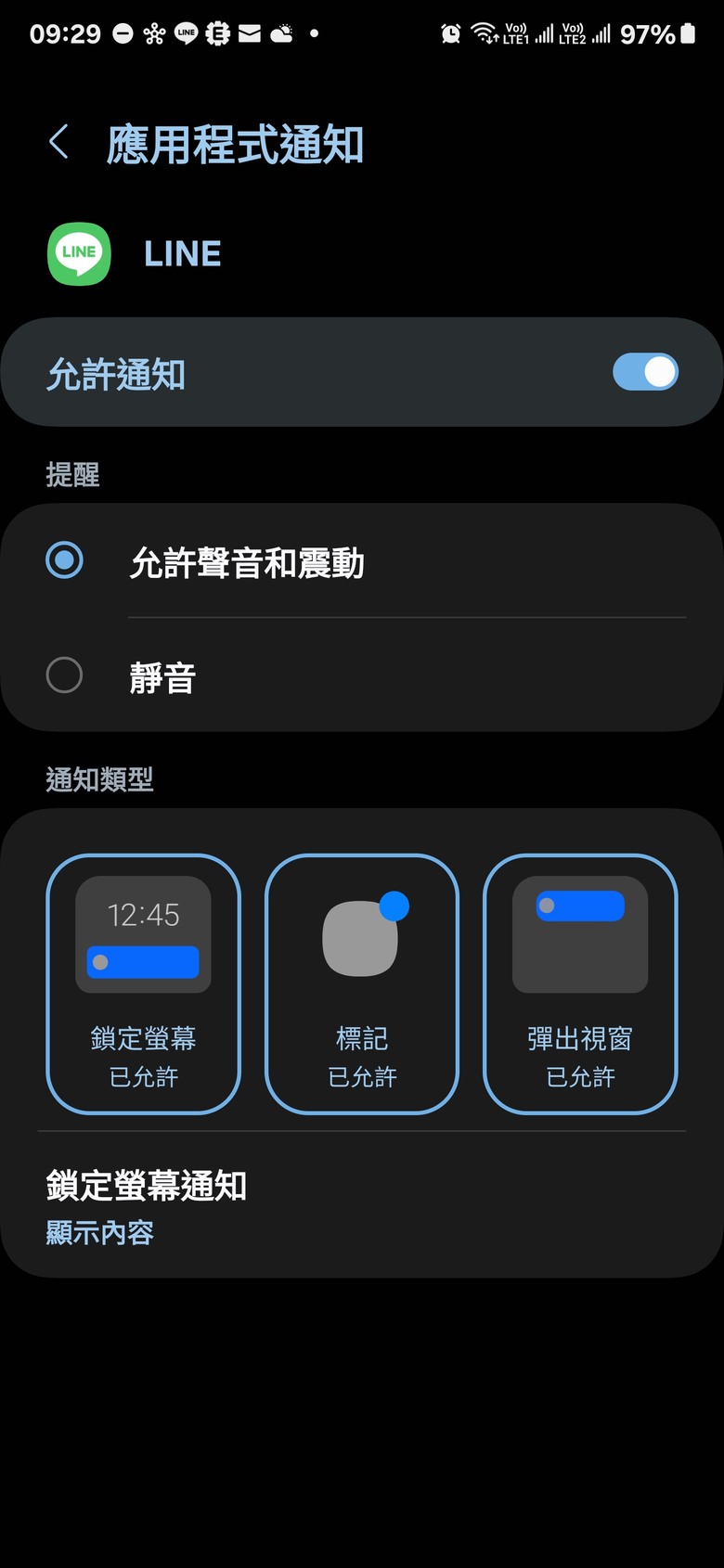Toggle the 彈出視窗 notification type
Image resolution: width=724 pixels, height=1568 pixels.
[x=580, y=983]
